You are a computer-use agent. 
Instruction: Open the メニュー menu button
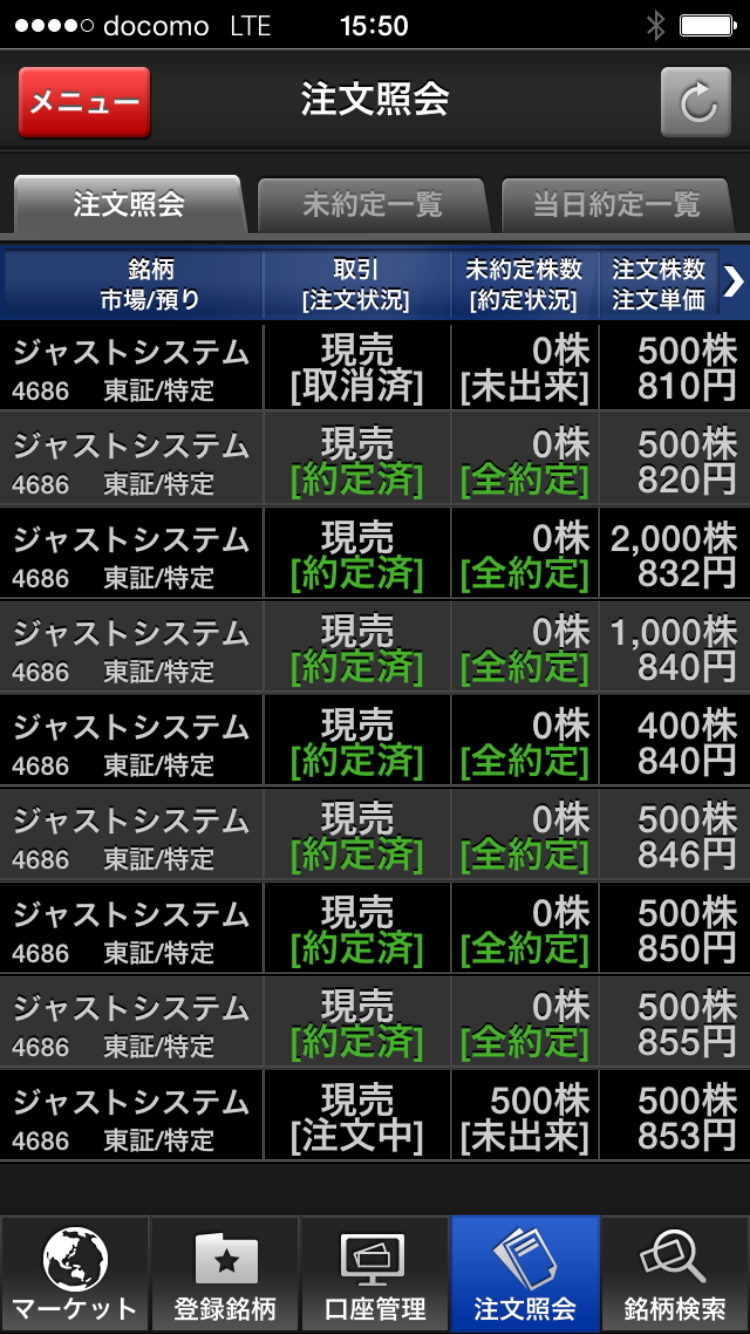pos(84,102)
